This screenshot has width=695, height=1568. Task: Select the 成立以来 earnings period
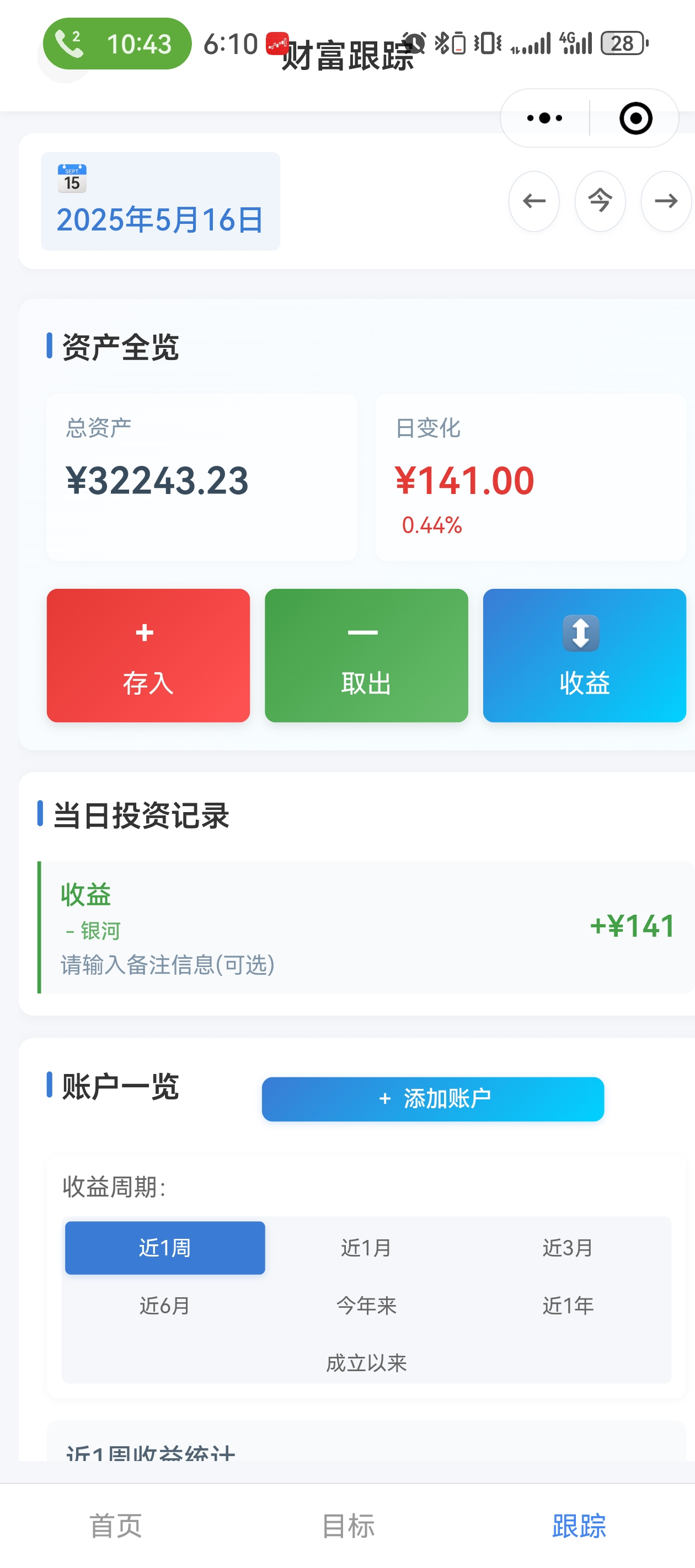coord(366,1363)
